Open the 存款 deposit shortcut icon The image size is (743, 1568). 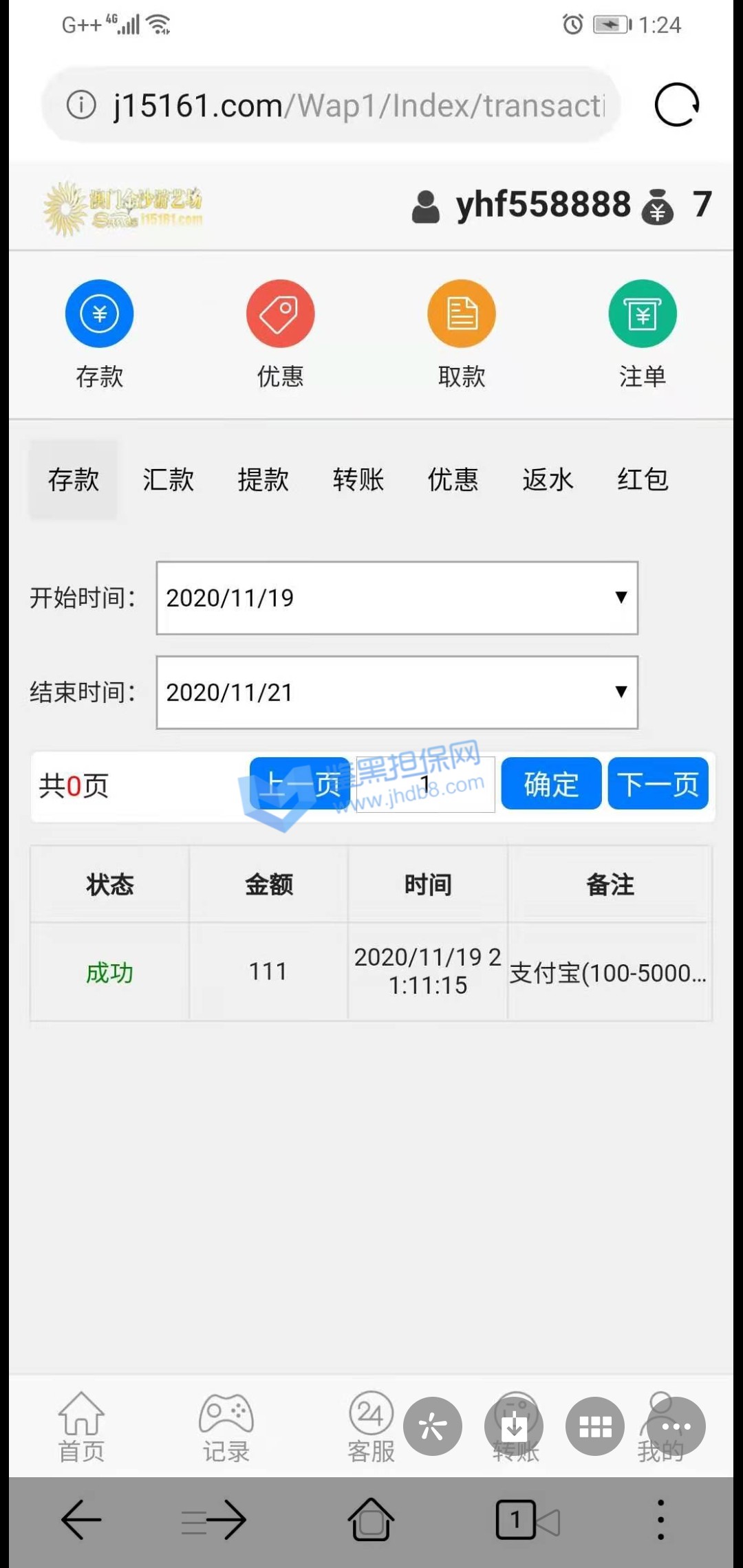(100, 314)
